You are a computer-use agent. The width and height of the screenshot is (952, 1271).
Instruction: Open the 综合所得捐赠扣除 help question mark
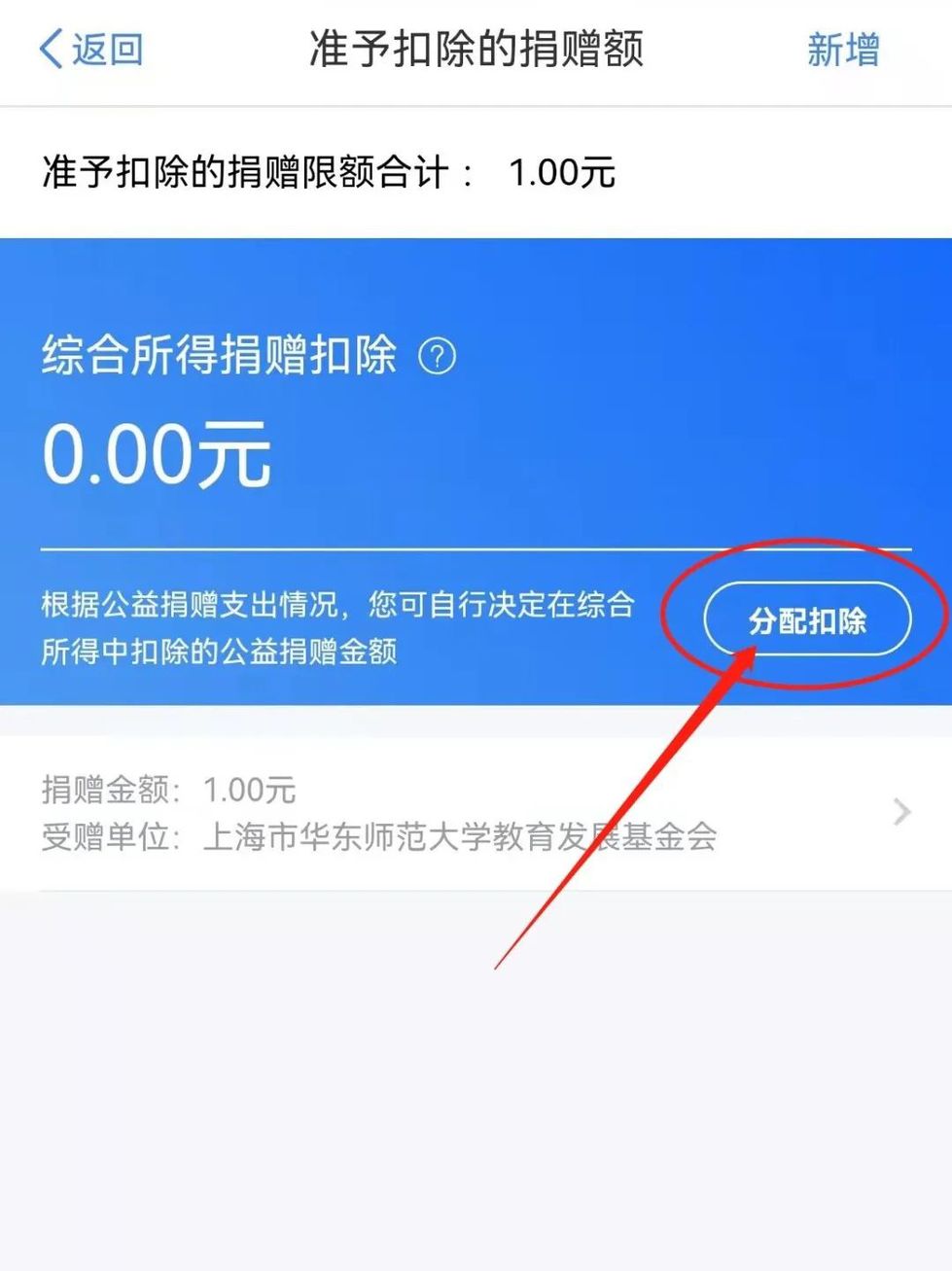[x=437, y=356]
